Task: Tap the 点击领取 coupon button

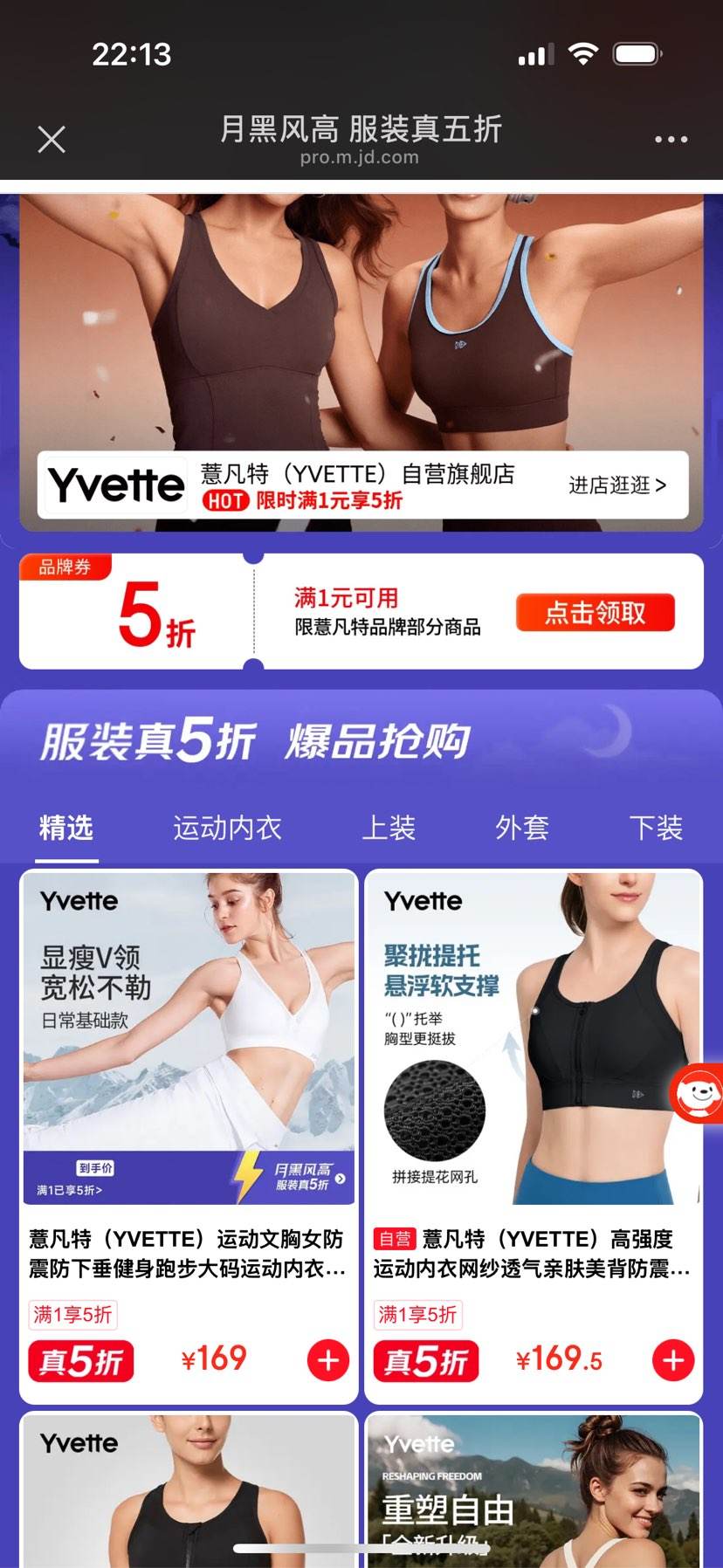Action: pos(596,612)
